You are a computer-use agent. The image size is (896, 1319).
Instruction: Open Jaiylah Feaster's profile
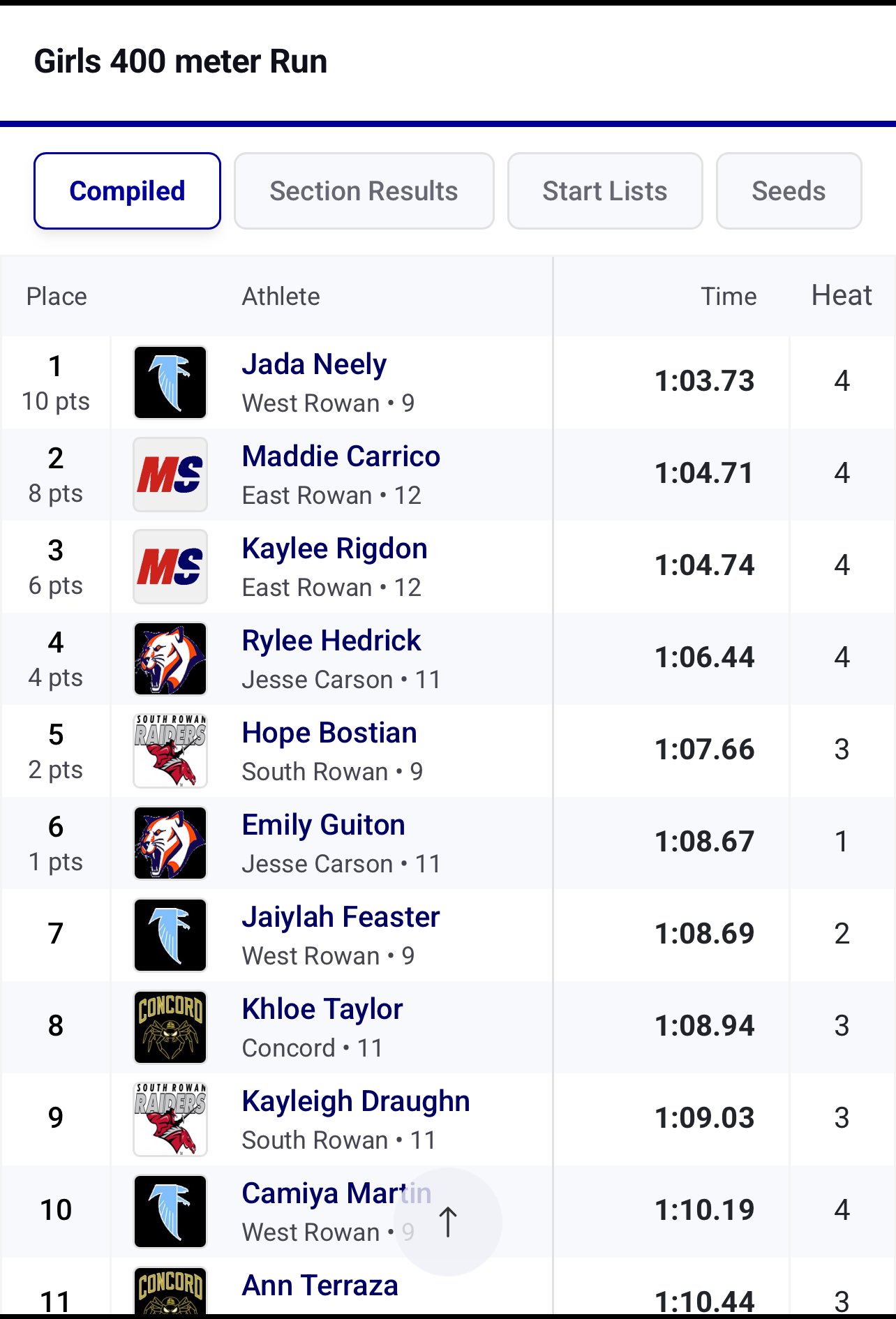[x=341, y=917]
